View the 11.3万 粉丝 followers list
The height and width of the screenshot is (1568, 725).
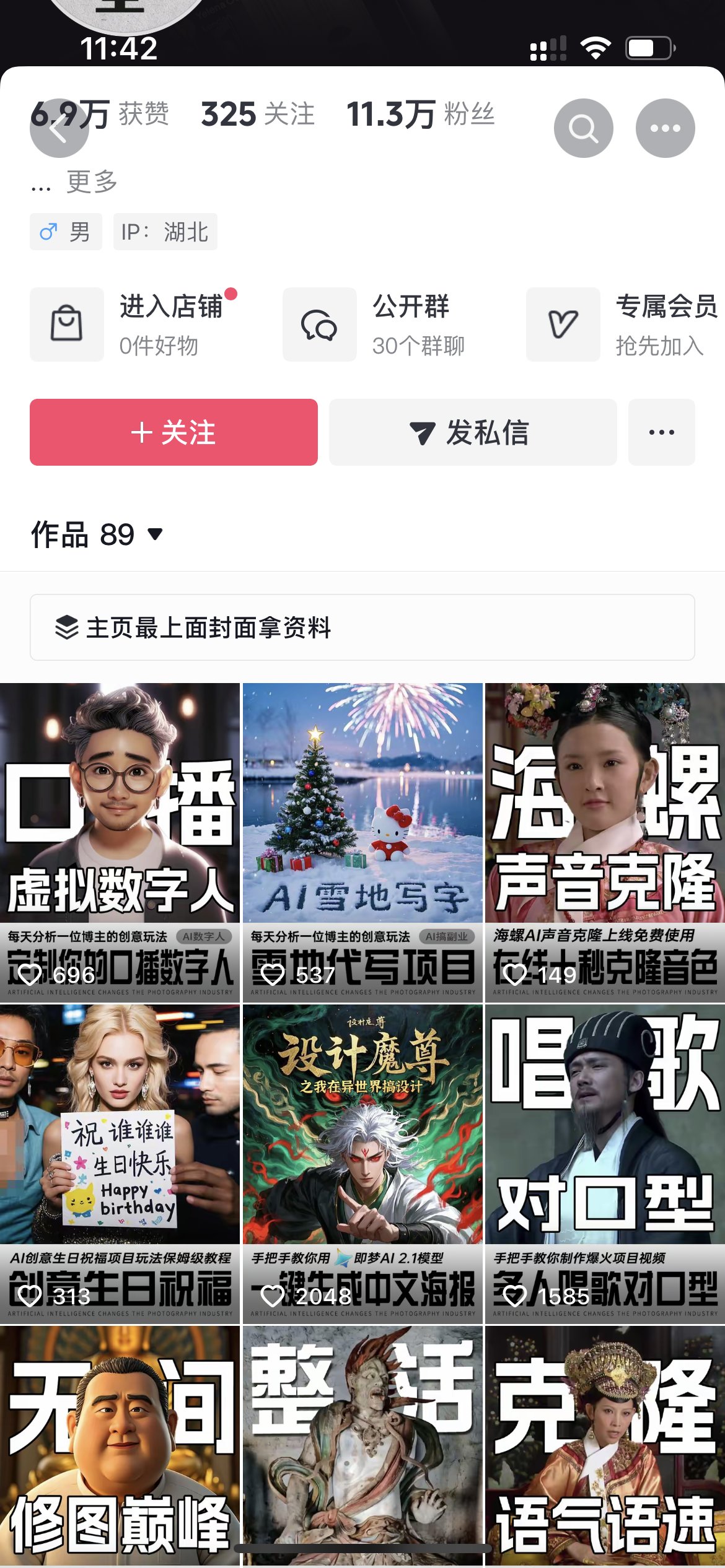pyautogui.click(x=420, y=115)
